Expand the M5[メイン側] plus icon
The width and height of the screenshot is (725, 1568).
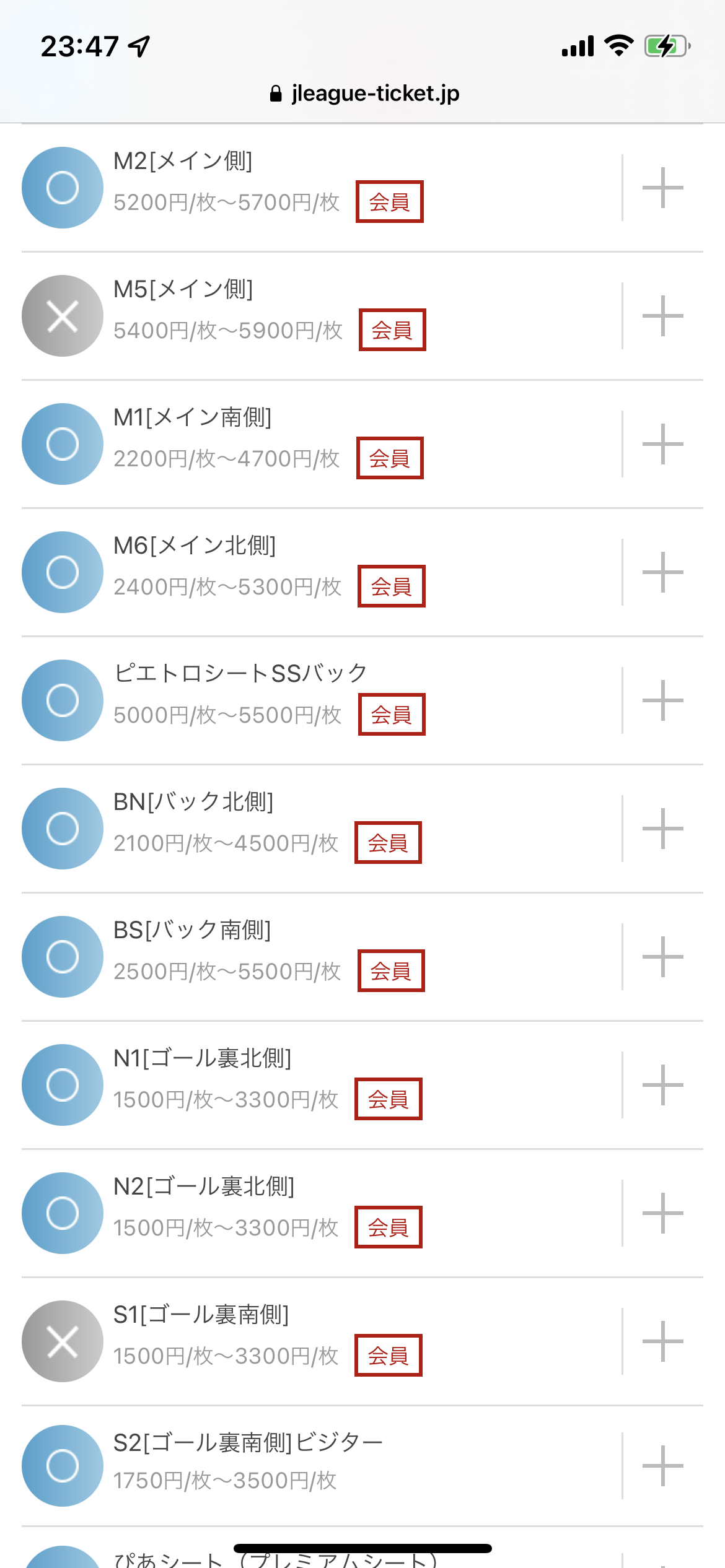[662, 316]
